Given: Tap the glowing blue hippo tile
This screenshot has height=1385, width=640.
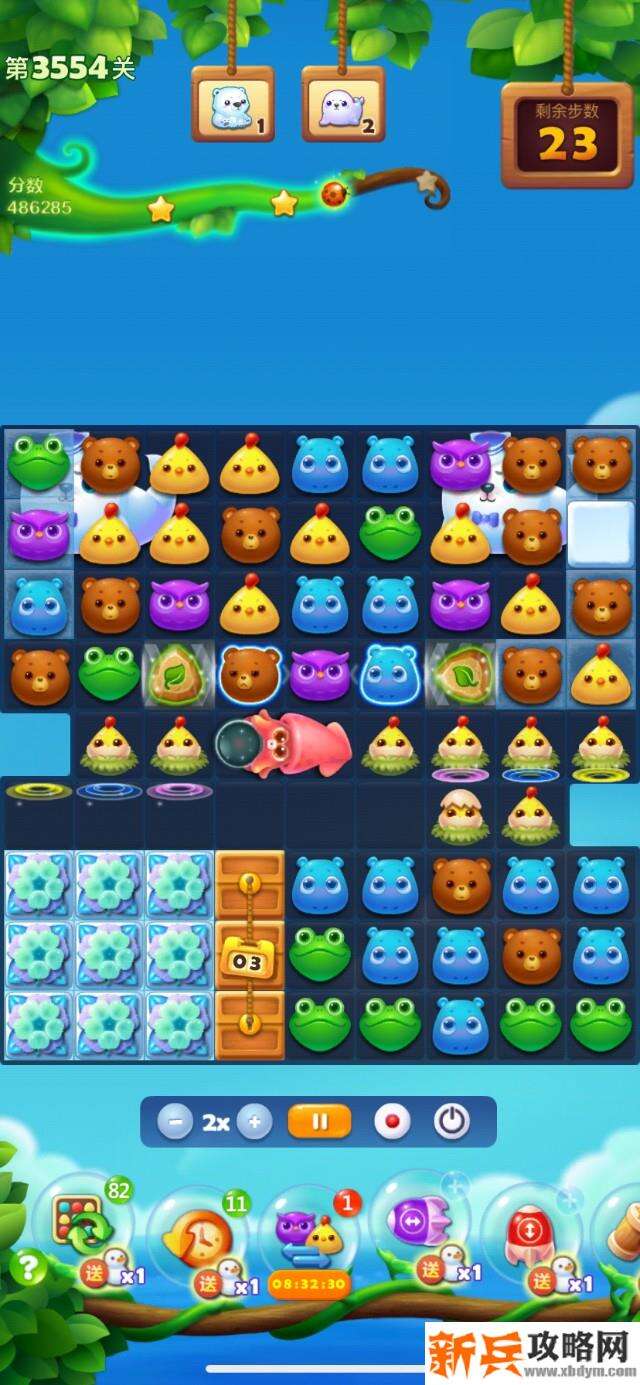Looking at the screenshot, I should [x=389, y=672].
